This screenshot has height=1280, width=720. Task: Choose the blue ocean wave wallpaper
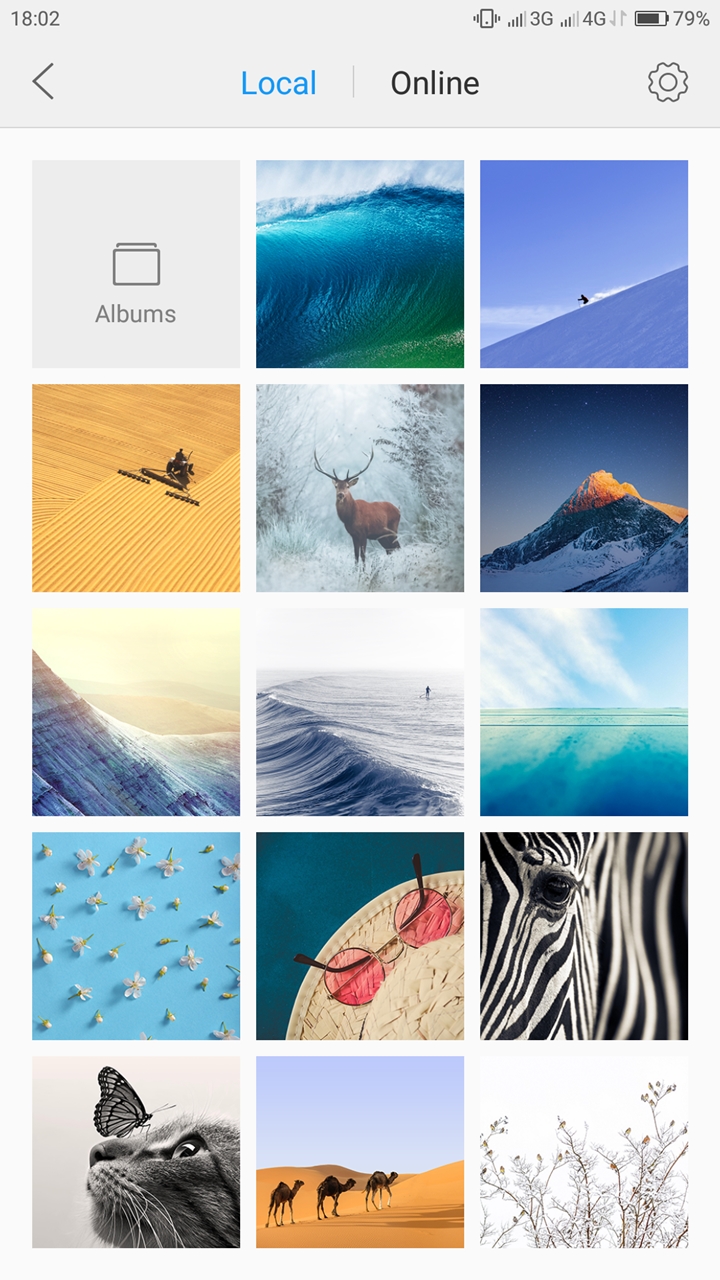tap(360, 264)
